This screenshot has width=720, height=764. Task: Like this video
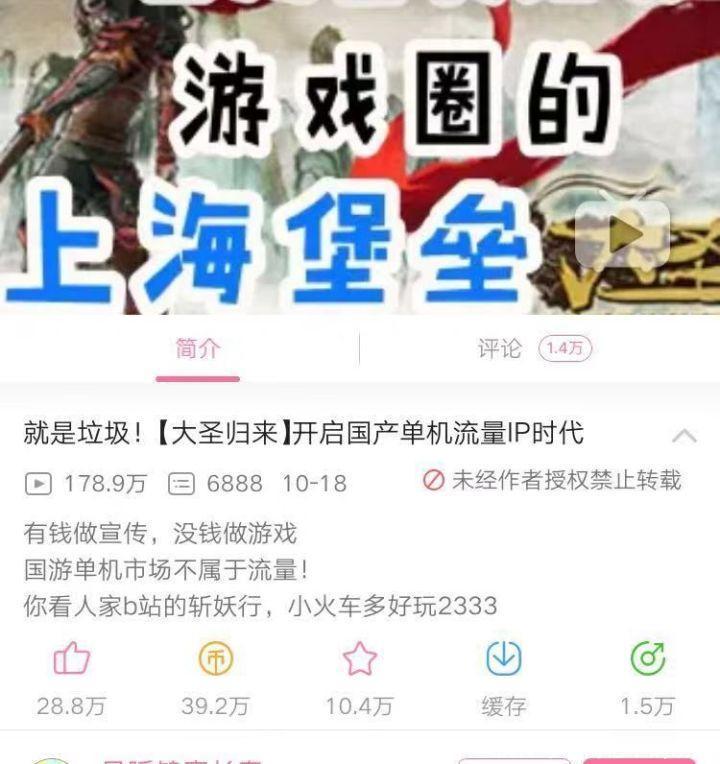click(x=71, y=660)
